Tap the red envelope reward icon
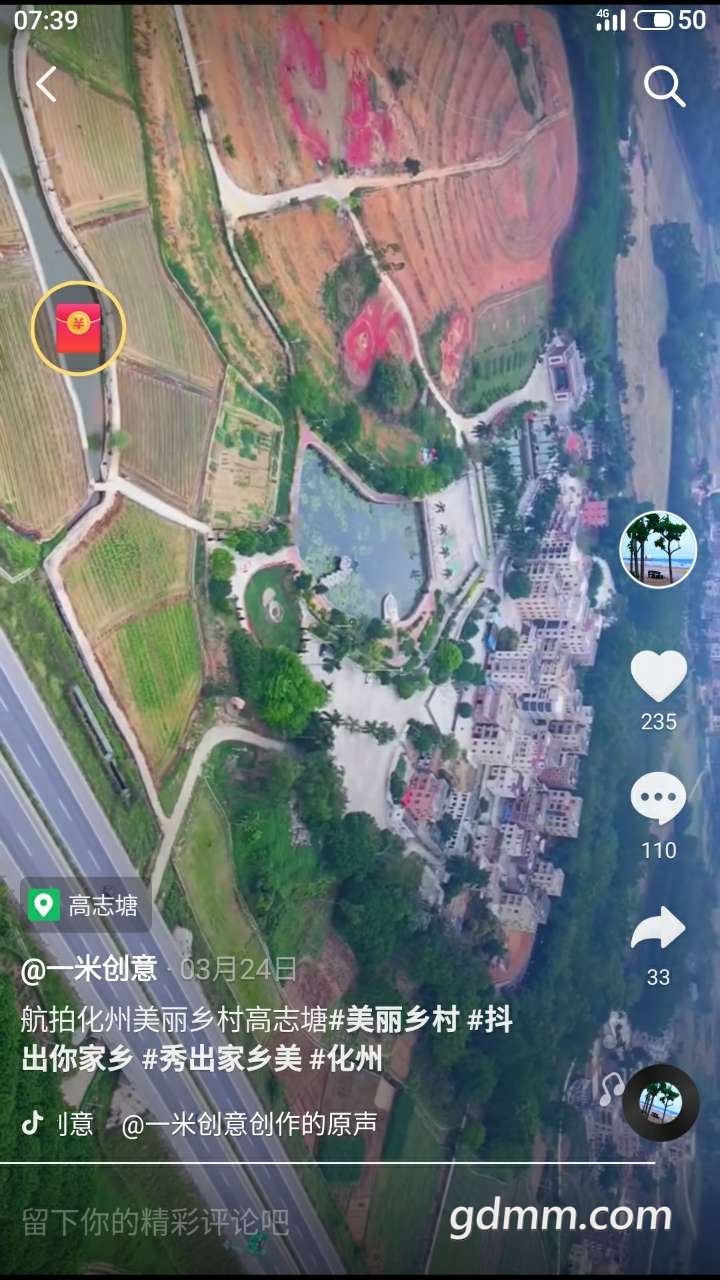 (x=78, y=328)
